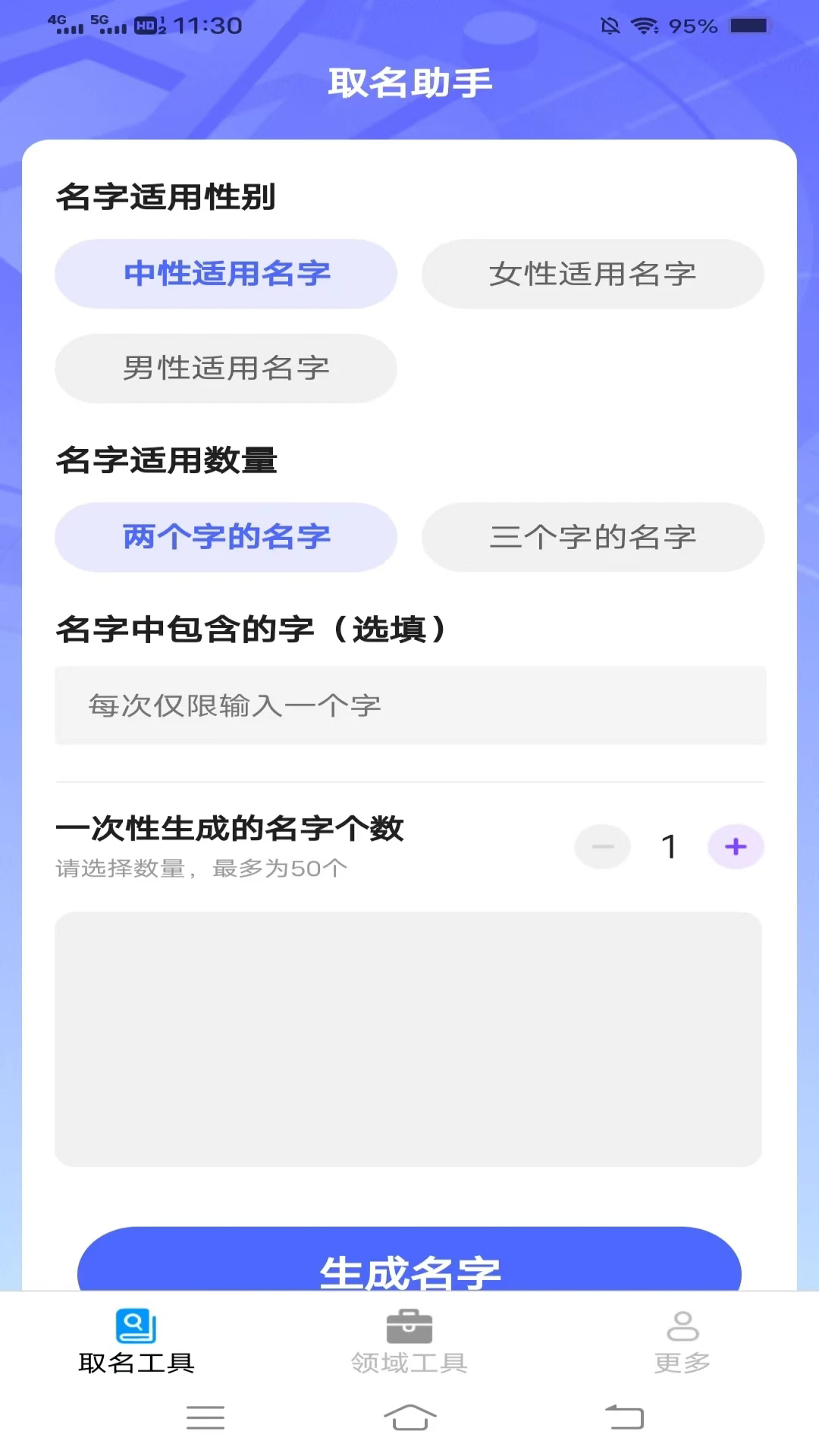Select 女性适用名字 gender option

click(594, 275)
